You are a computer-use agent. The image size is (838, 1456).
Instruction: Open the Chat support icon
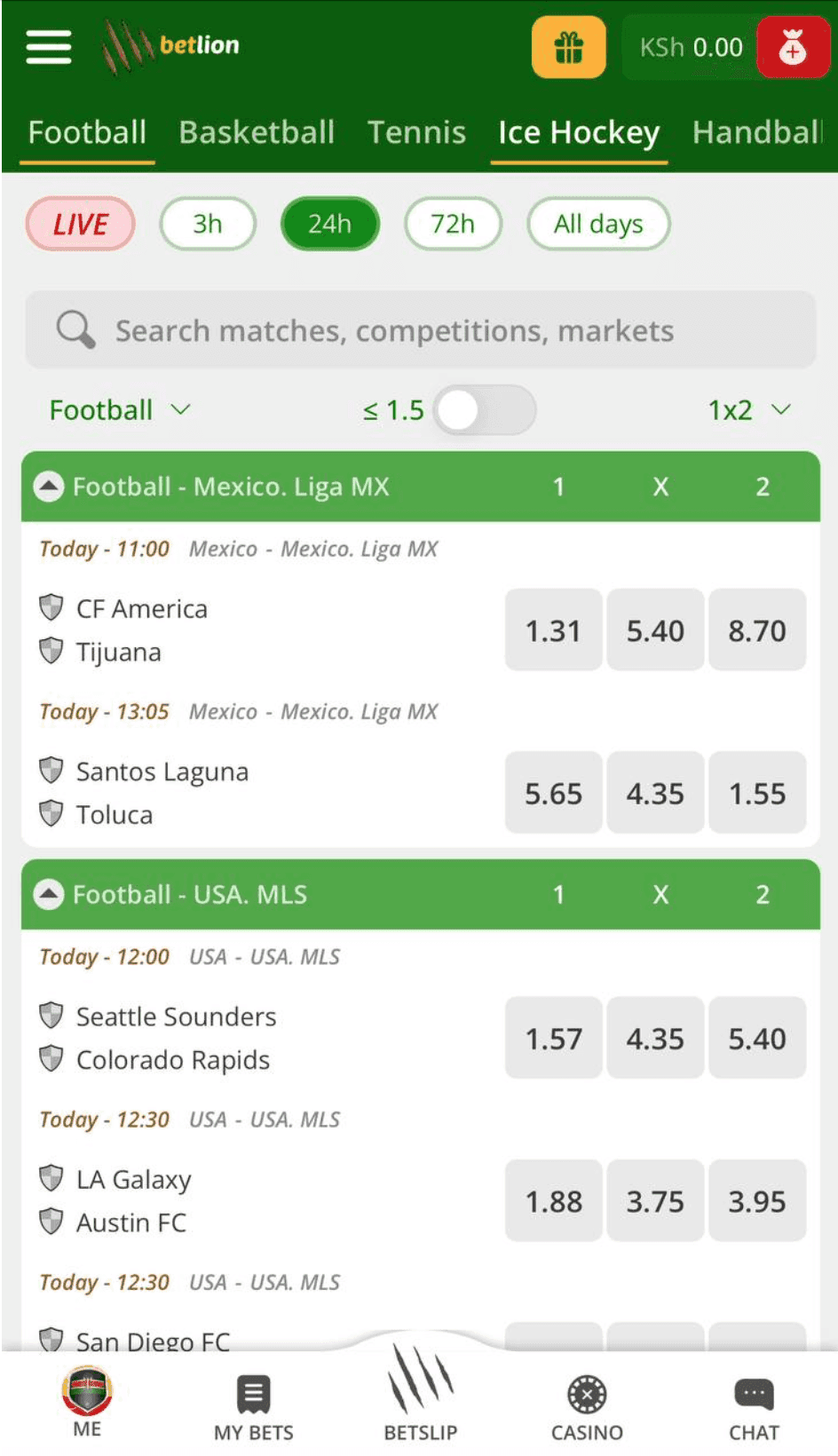754,1394
